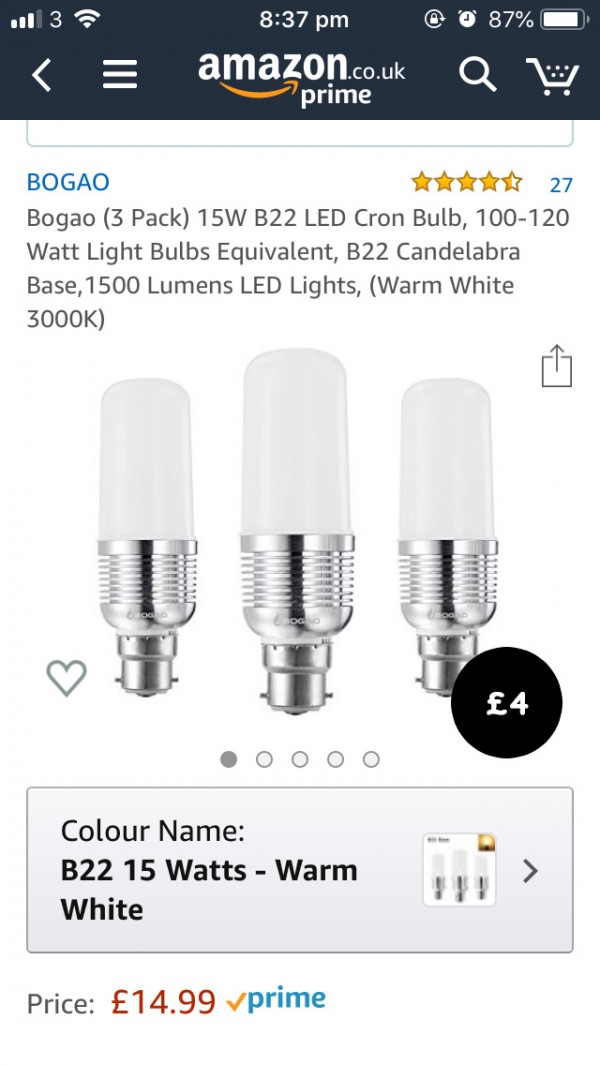Open Amazon search
Image resolution: width=600 pixels, height=1065 pixels.
[x=477, y=75]
